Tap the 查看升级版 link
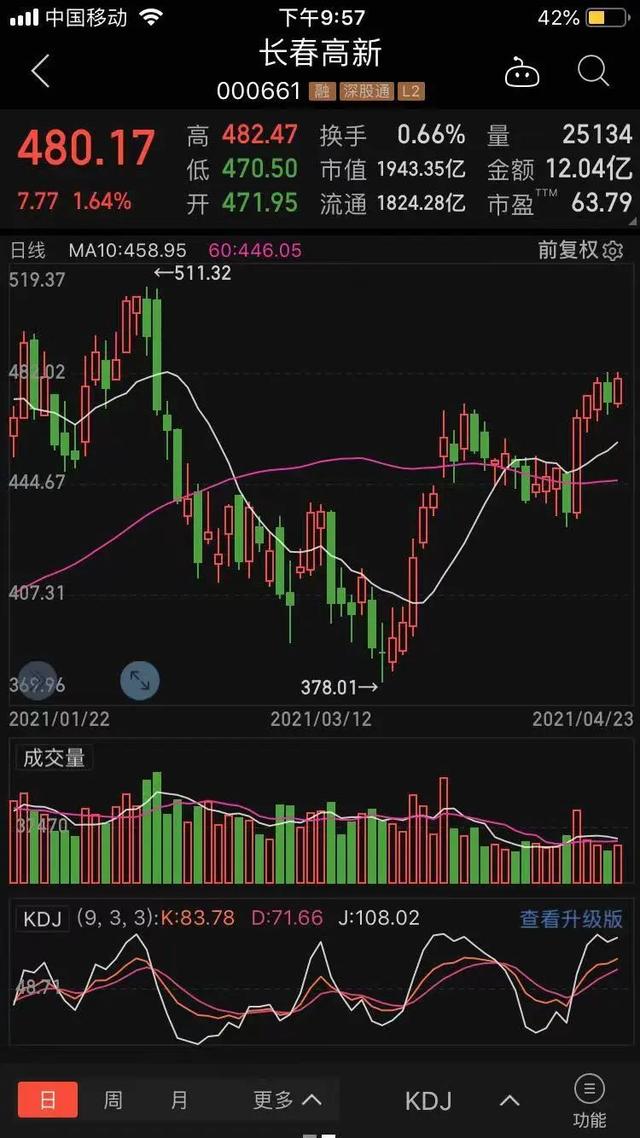Viewport: 640px width, 1138px height. [x=571, y=918]
